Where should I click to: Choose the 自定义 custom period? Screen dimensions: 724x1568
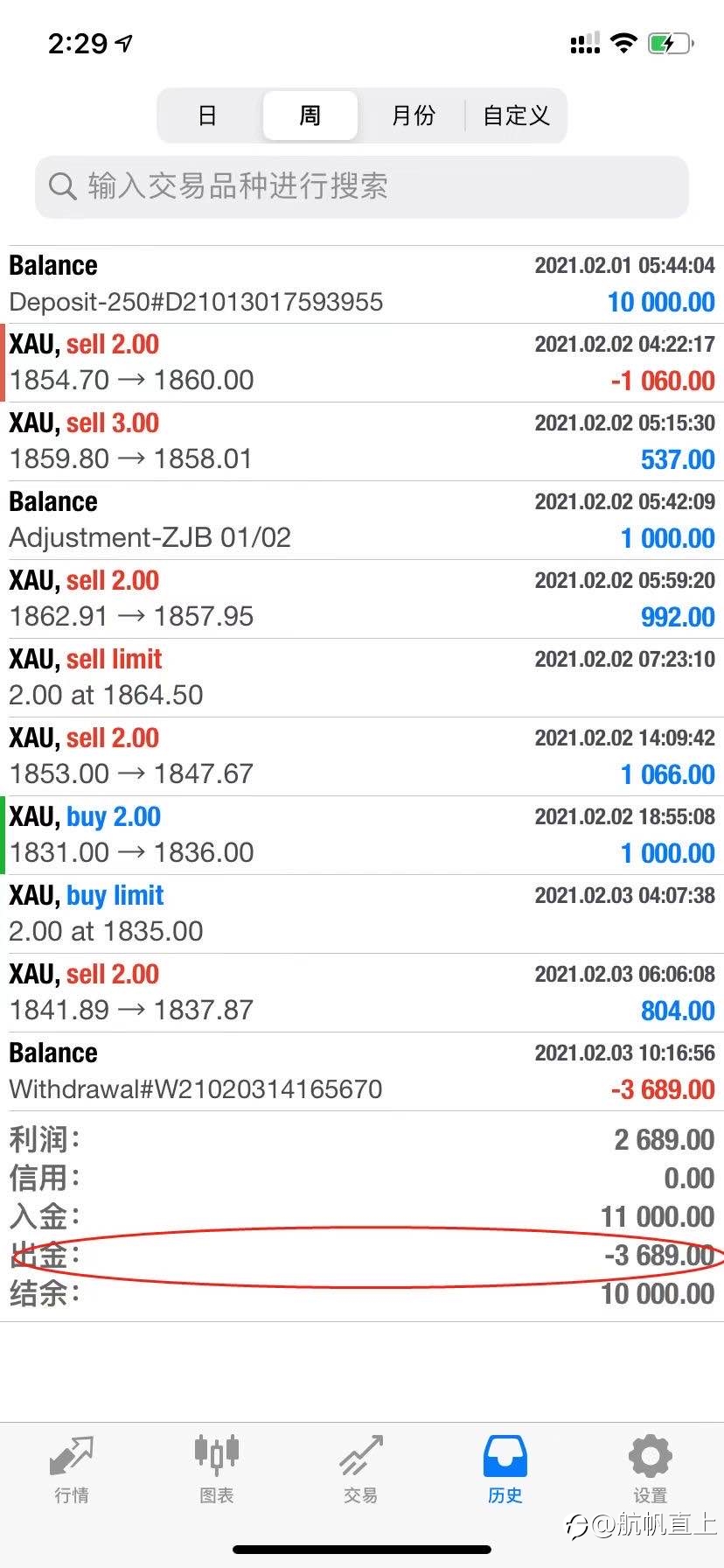point(516,115)
